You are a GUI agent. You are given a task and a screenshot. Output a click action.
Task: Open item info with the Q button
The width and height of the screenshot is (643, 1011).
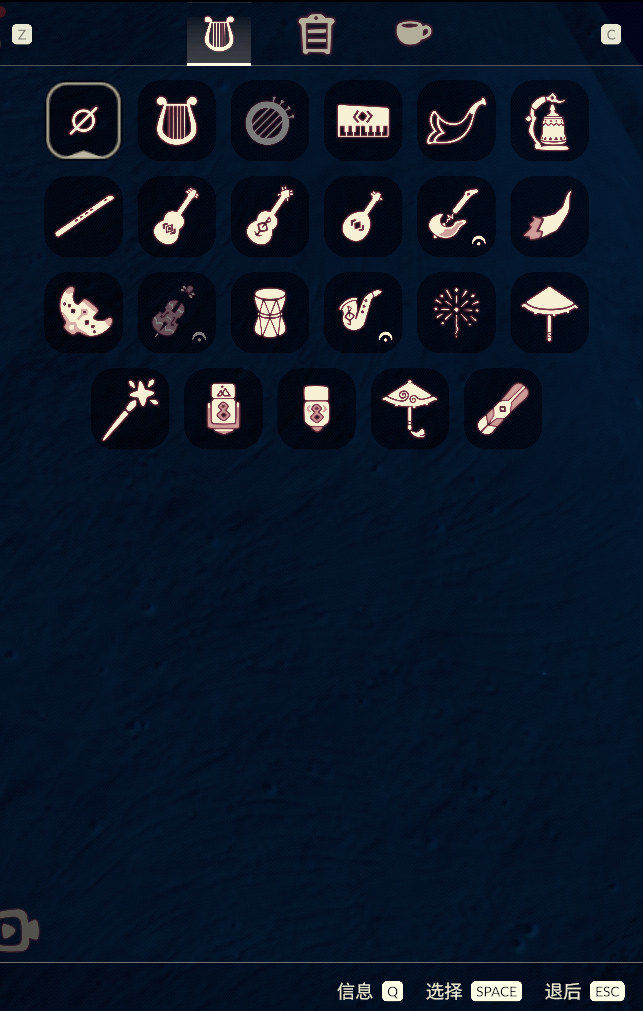click(392, 991)
